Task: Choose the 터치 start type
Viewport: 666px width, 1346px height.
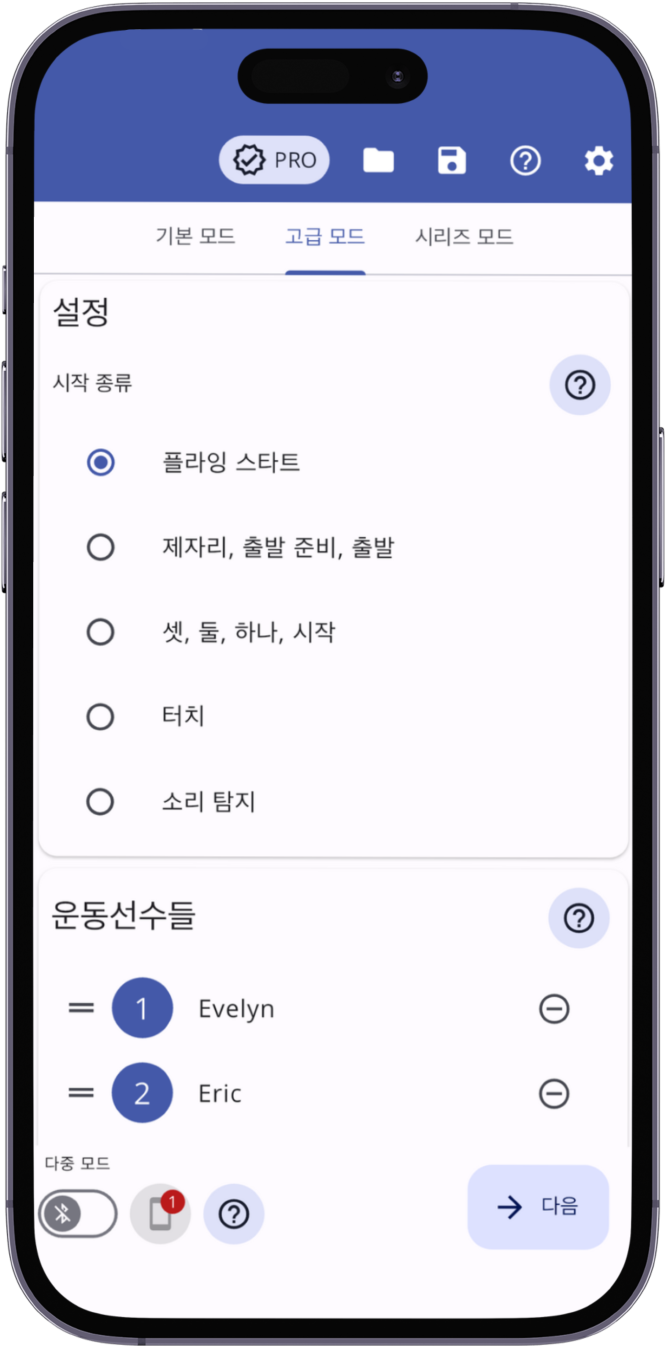Action: (100, 717)
